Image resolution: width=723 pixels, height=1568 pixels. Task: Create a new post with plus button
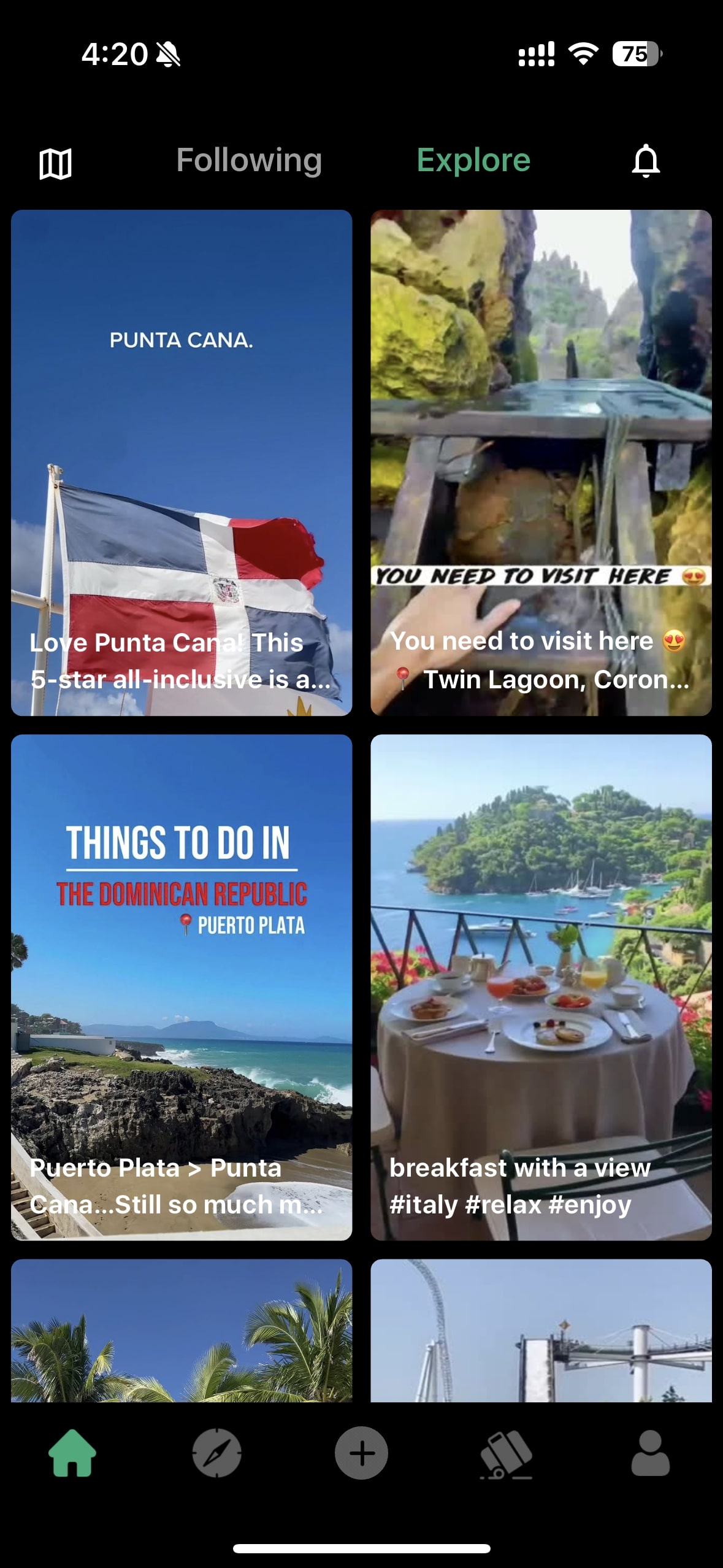click(x=361, y=1453)
